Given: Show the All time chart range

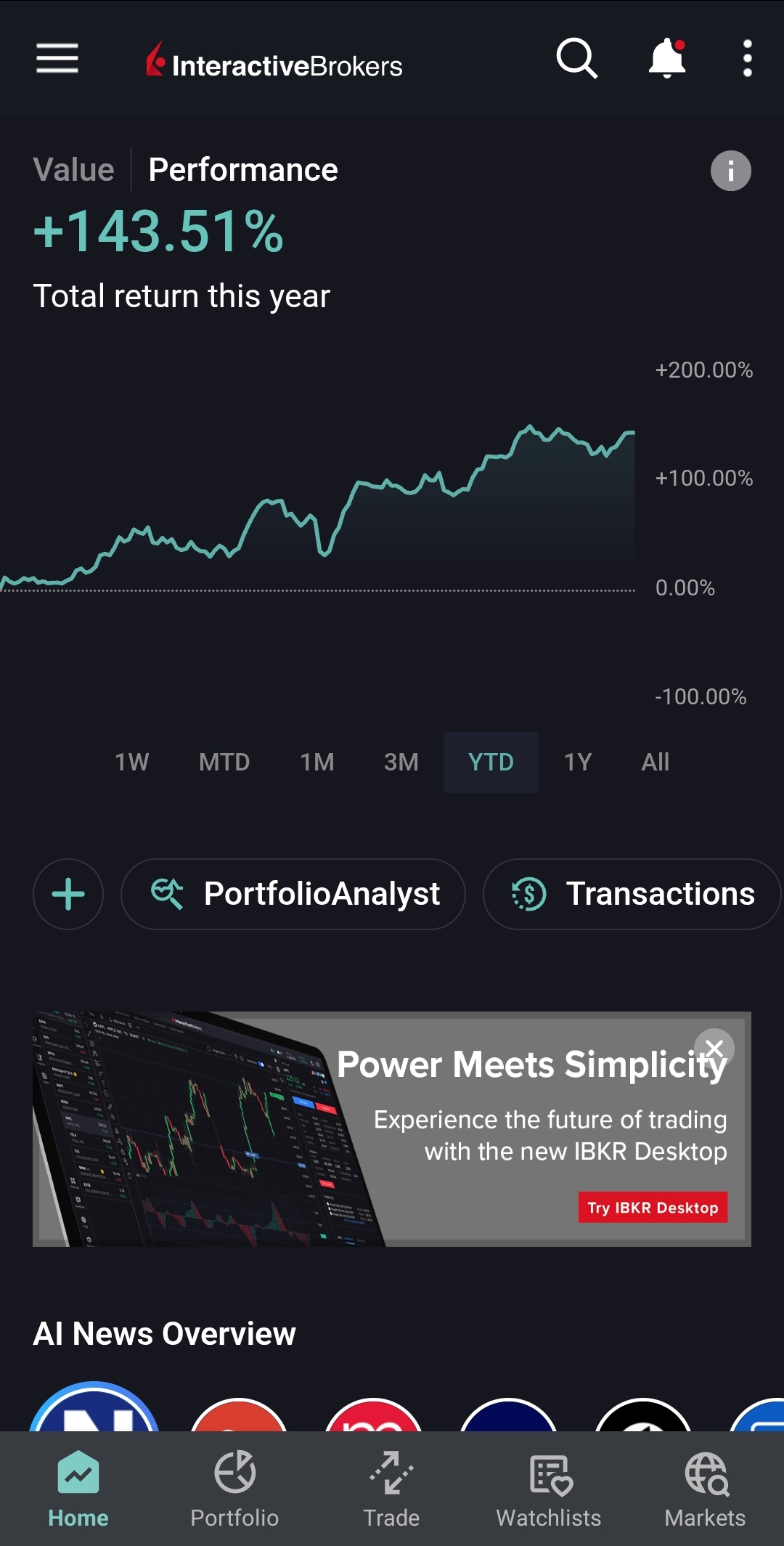Looking at the screenshot, I should 655,762.
